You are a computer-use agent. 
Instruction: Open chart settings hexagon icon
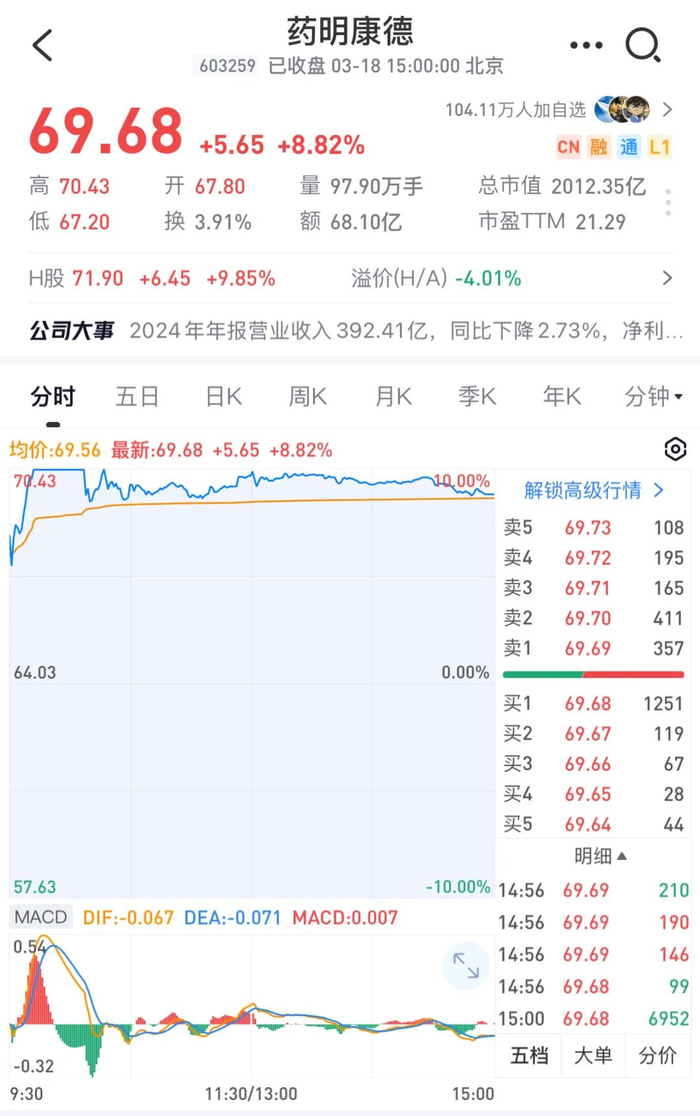pyautogui.click(x=675, y=449)
